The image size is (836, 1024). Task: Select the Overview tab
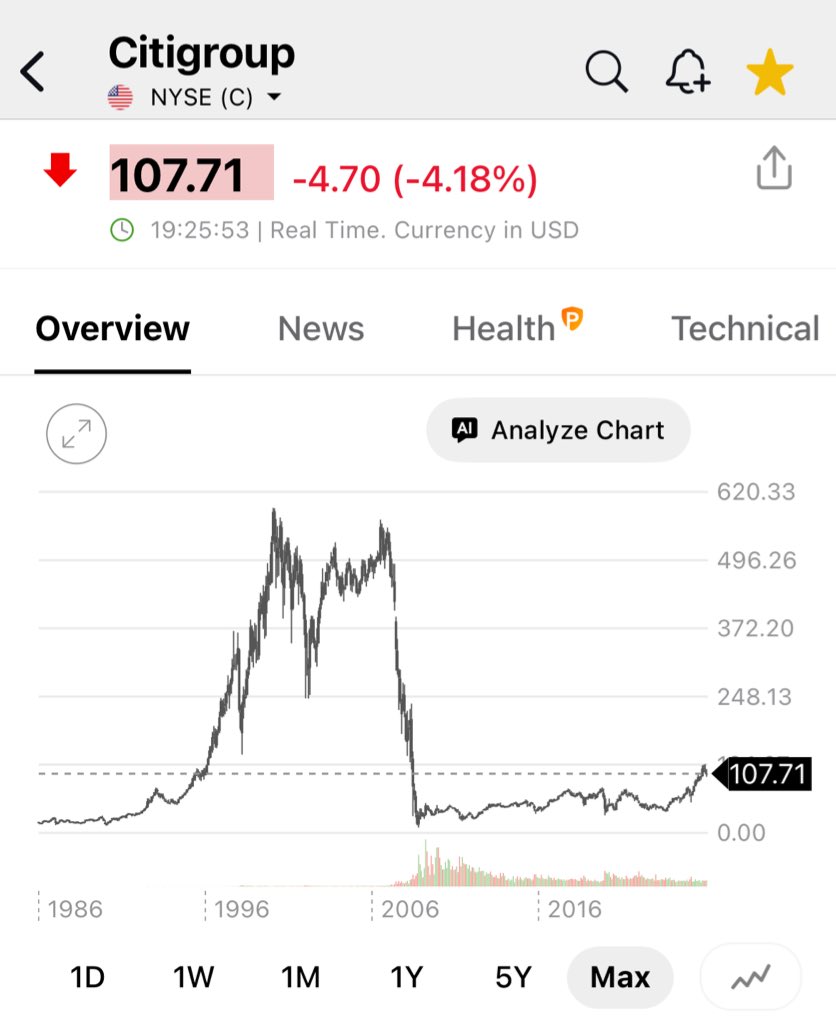[x=112, y=329]
